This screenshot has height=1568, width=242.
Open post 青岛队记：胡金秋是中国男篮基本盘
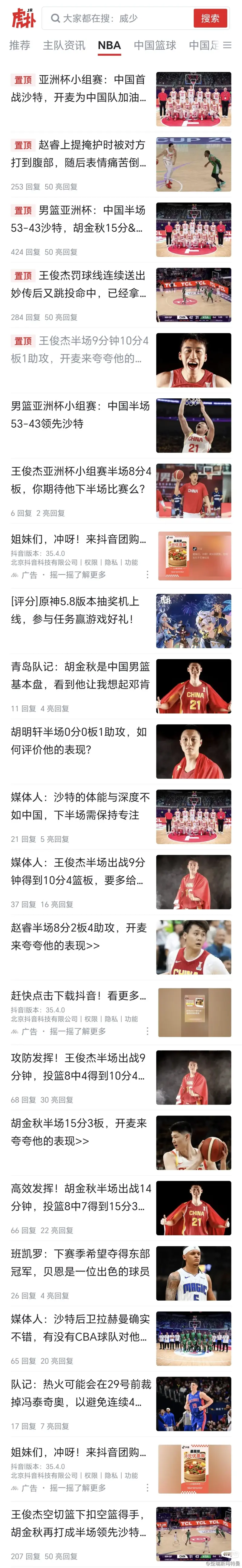click(x=79, y=675)
